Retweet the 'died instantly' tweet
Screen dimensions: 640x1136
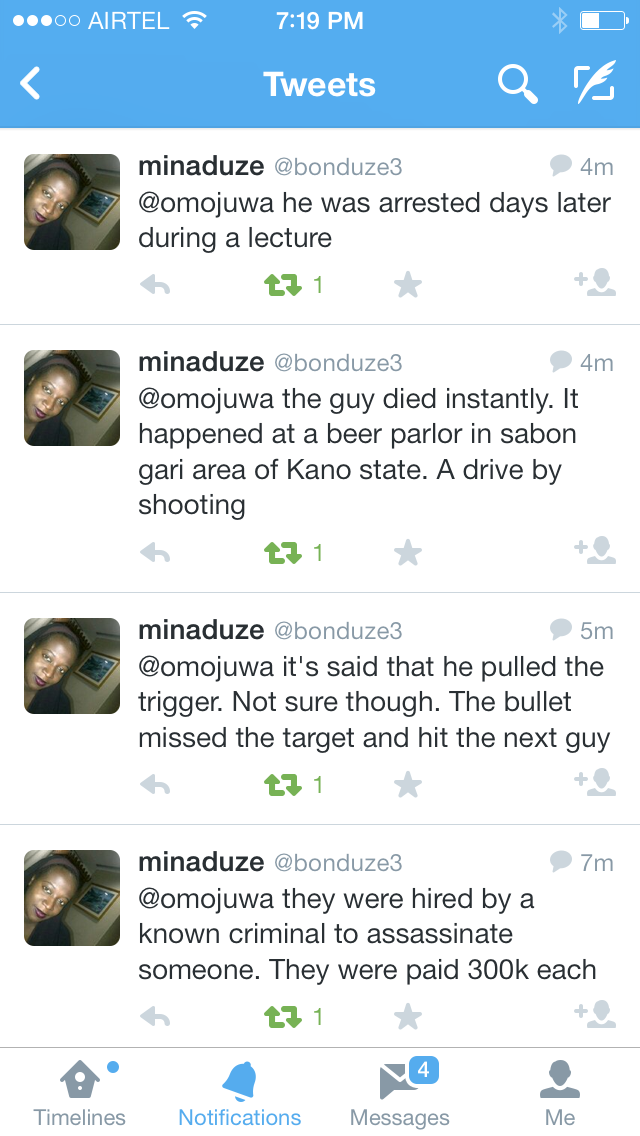click(283, 553)
